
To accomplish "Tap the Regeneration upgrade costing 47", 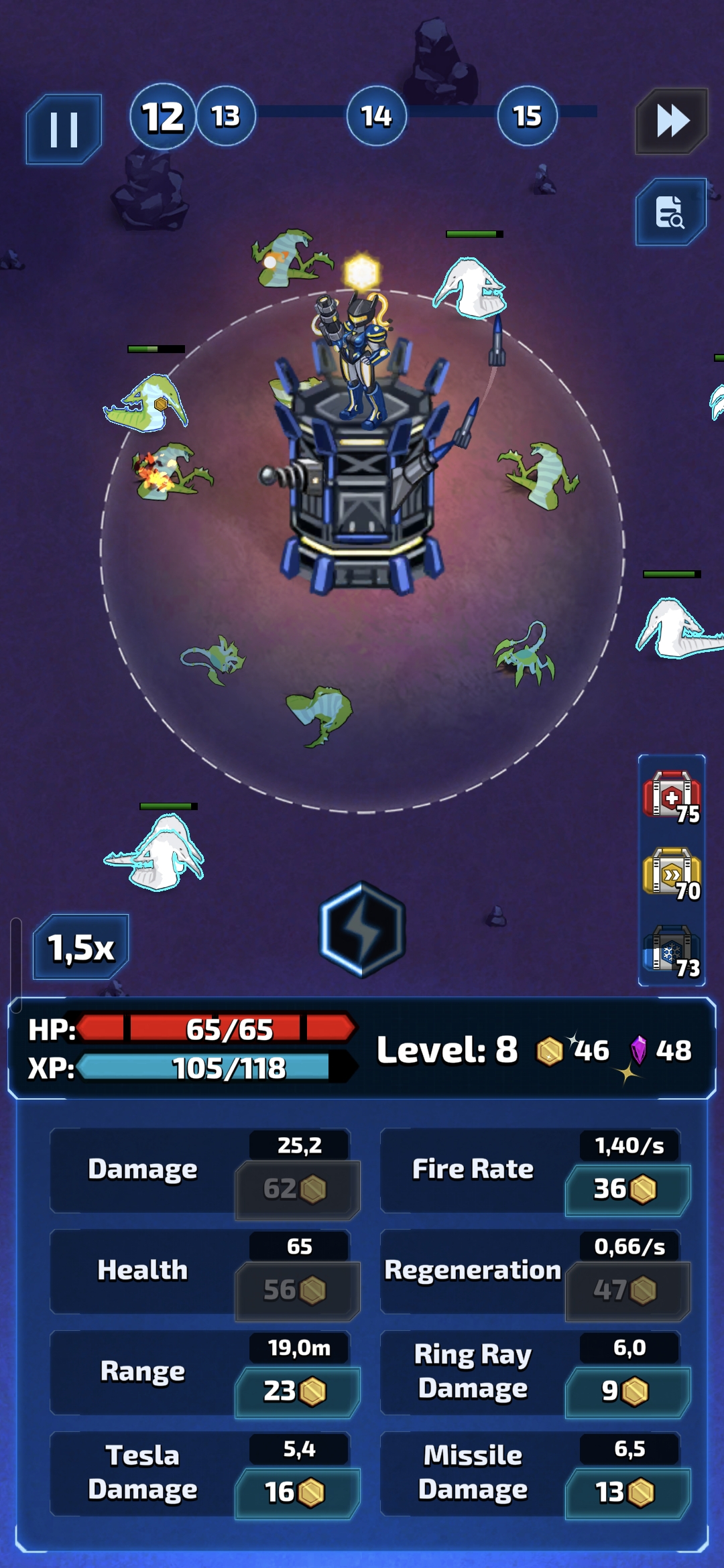I will coord(627,1291).
